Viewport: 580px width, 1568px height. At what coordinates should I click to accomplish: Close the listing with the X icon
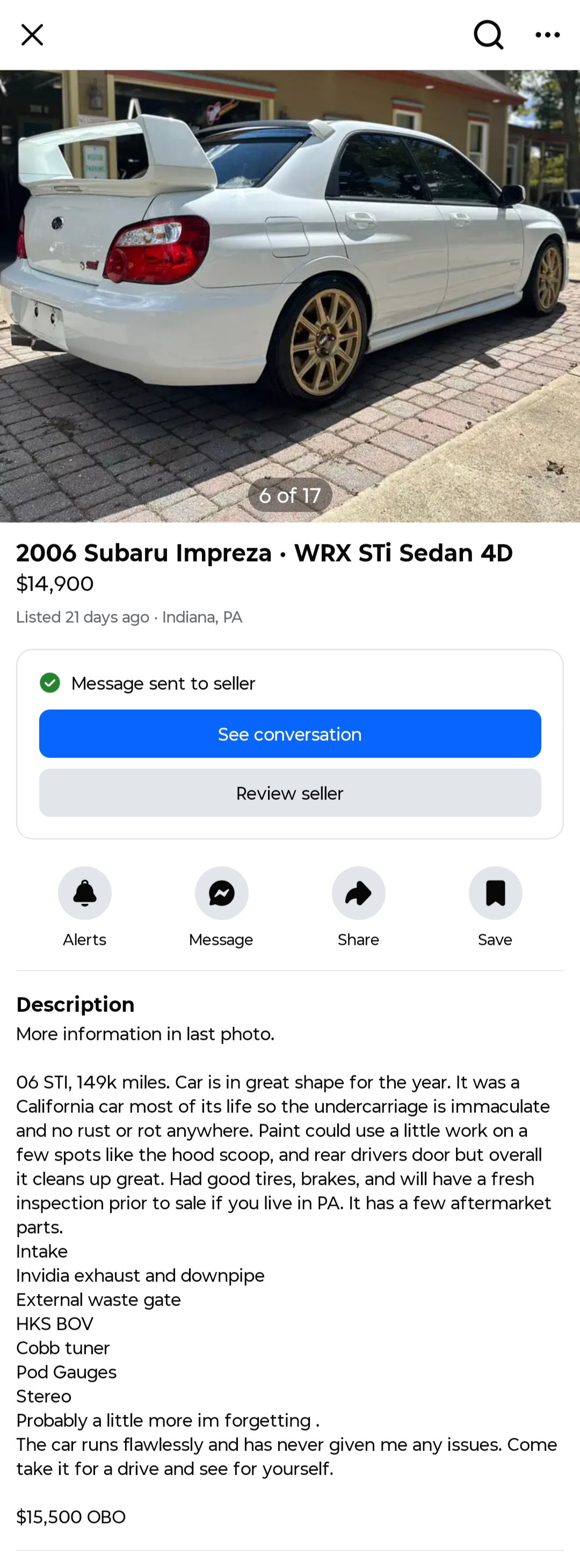(x=32, y=35)
